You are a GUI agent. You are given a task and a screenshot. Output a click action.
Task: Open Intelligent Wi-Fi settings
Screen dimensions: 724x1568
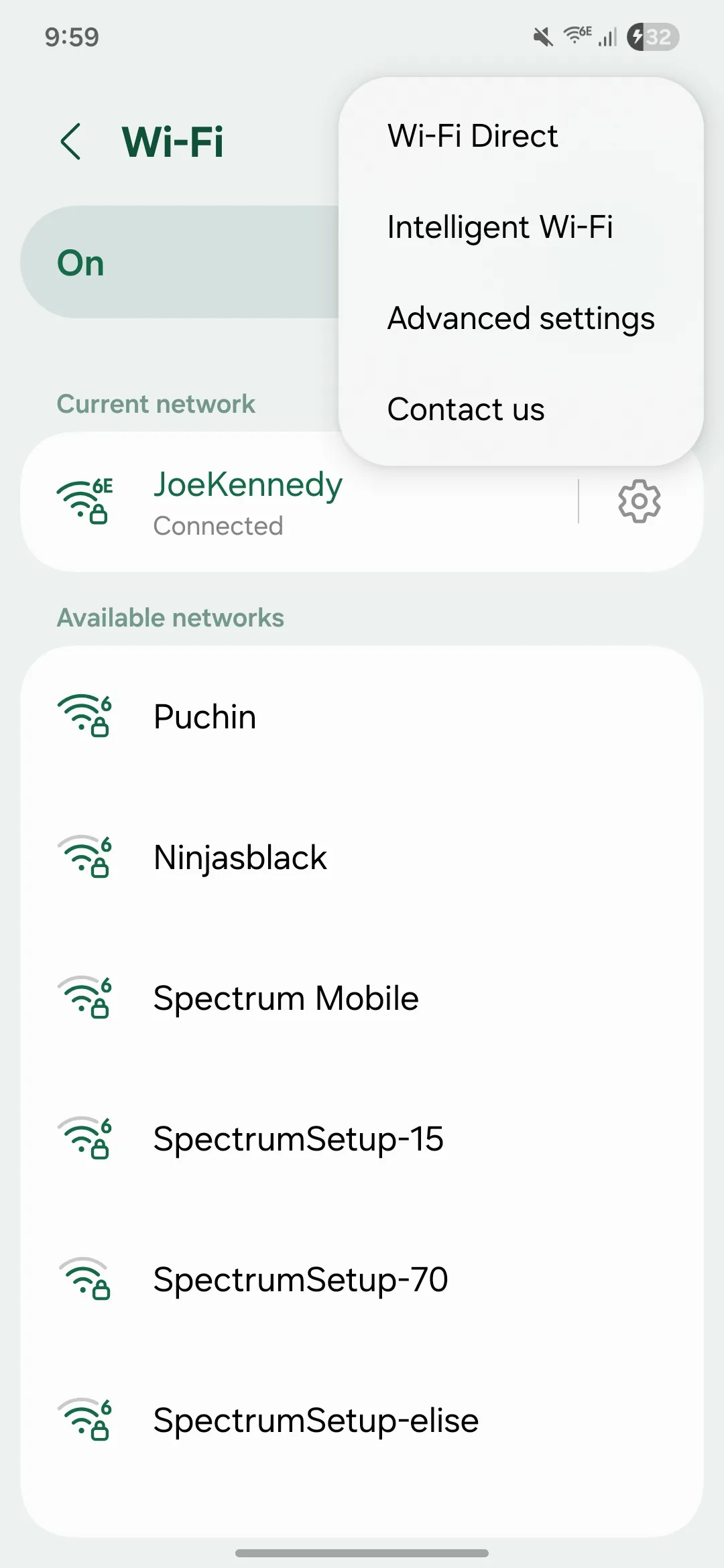pos(501,226)
